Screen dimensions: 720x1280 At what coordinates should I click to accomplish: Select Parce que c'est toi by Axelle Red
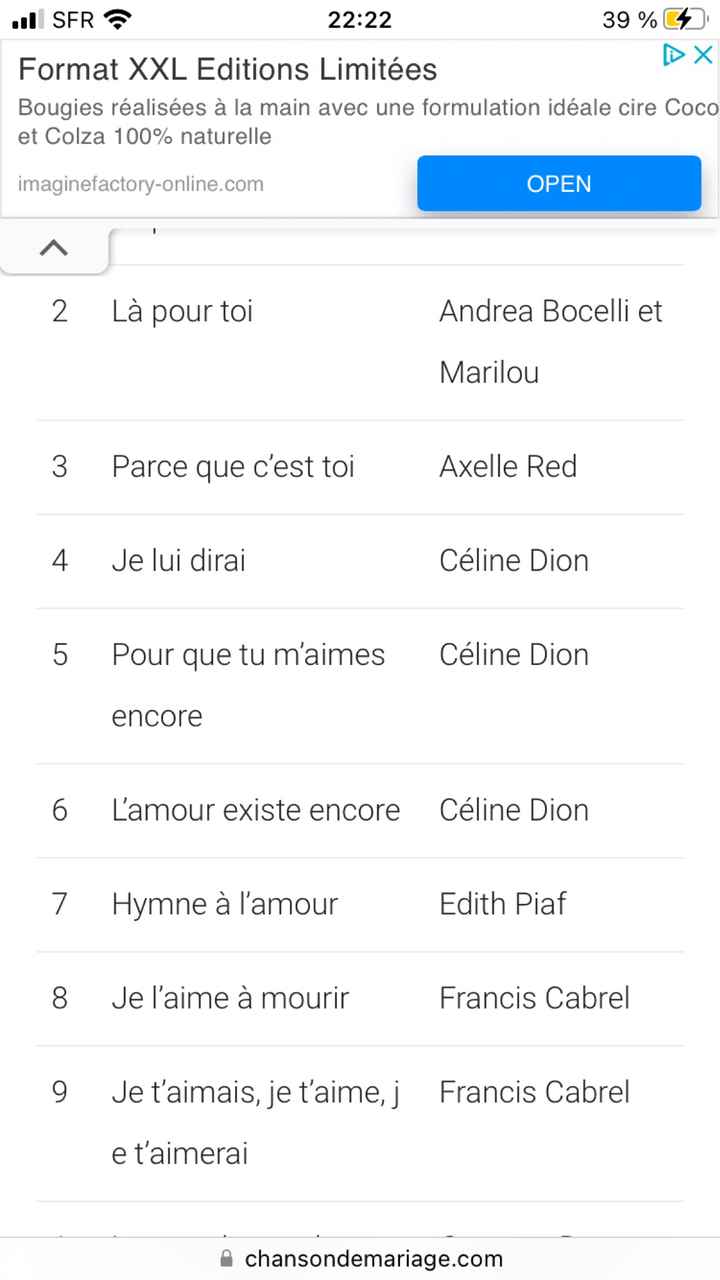click(233, 466)
